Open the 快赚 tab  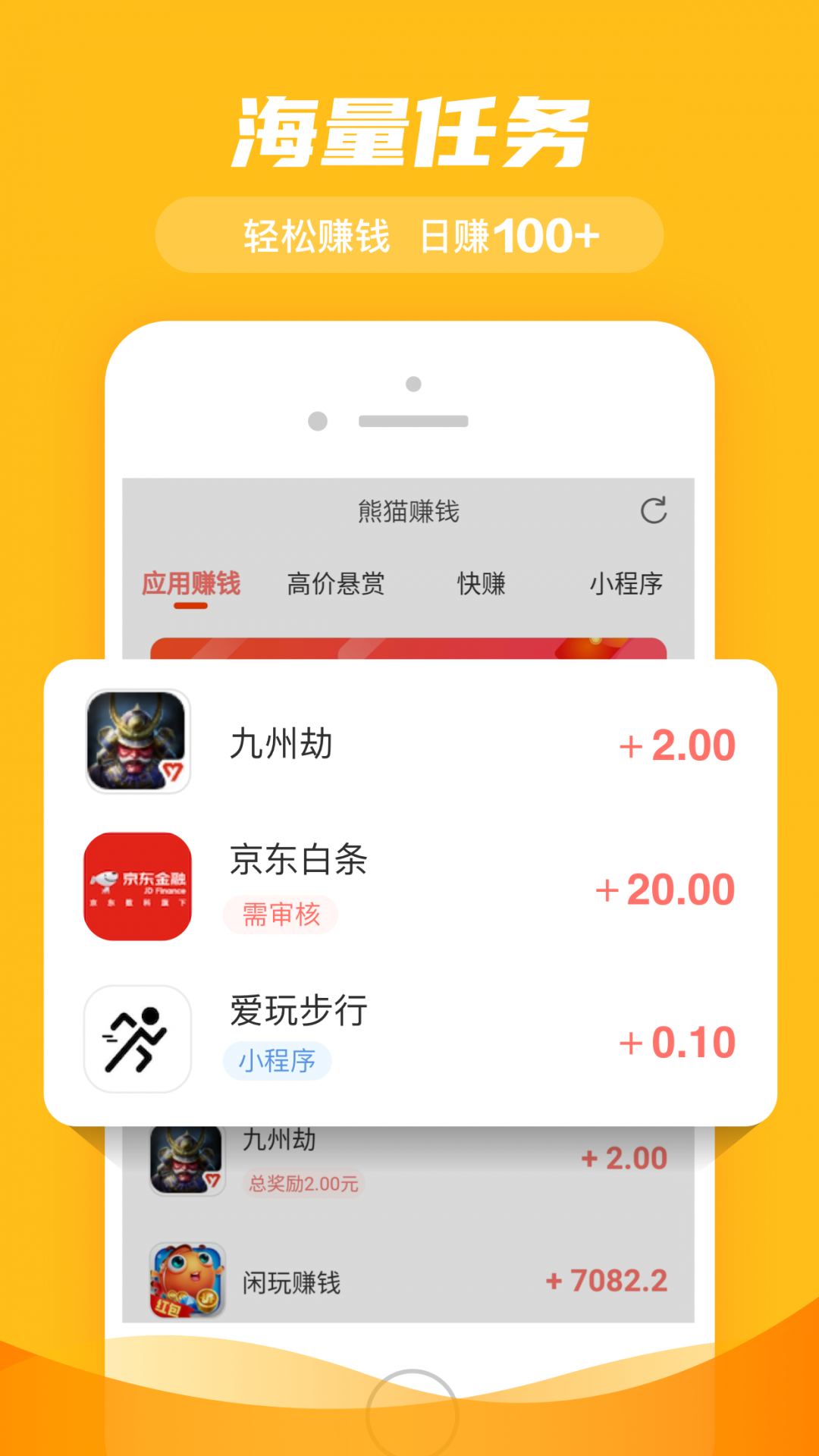click(484, 584)
